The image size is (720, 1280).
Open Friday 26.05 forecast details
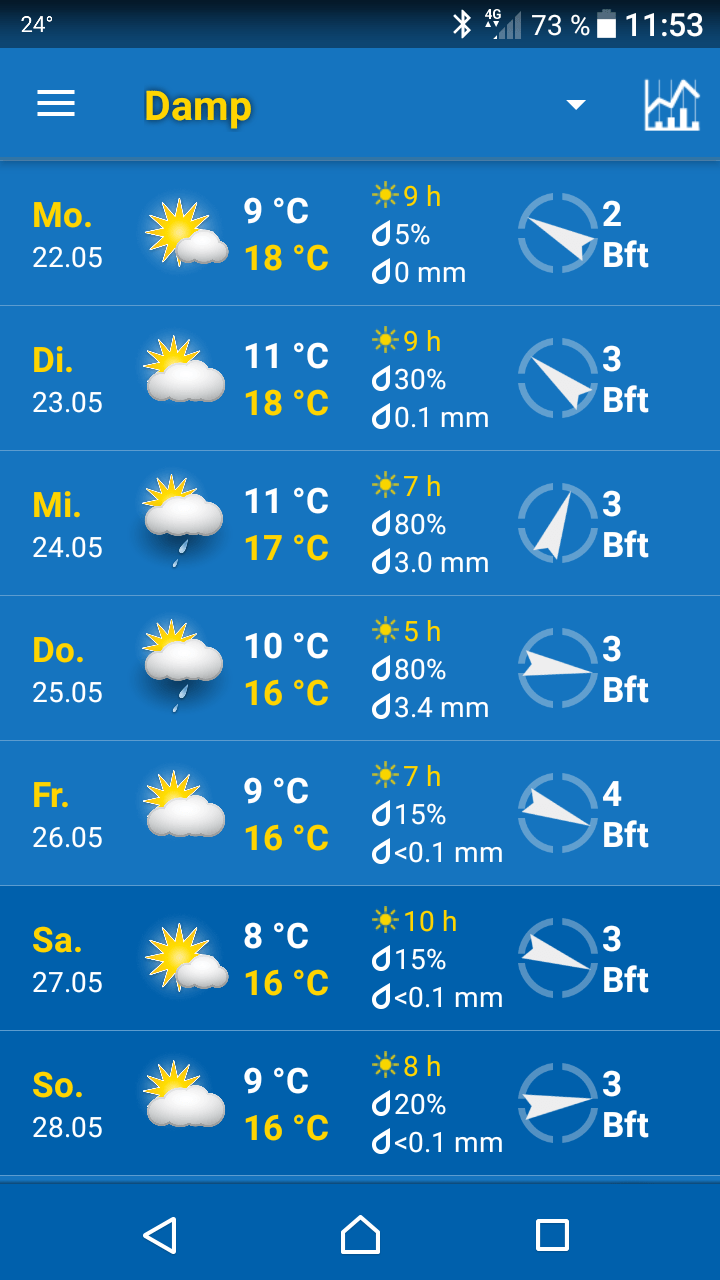click(360, 814)
